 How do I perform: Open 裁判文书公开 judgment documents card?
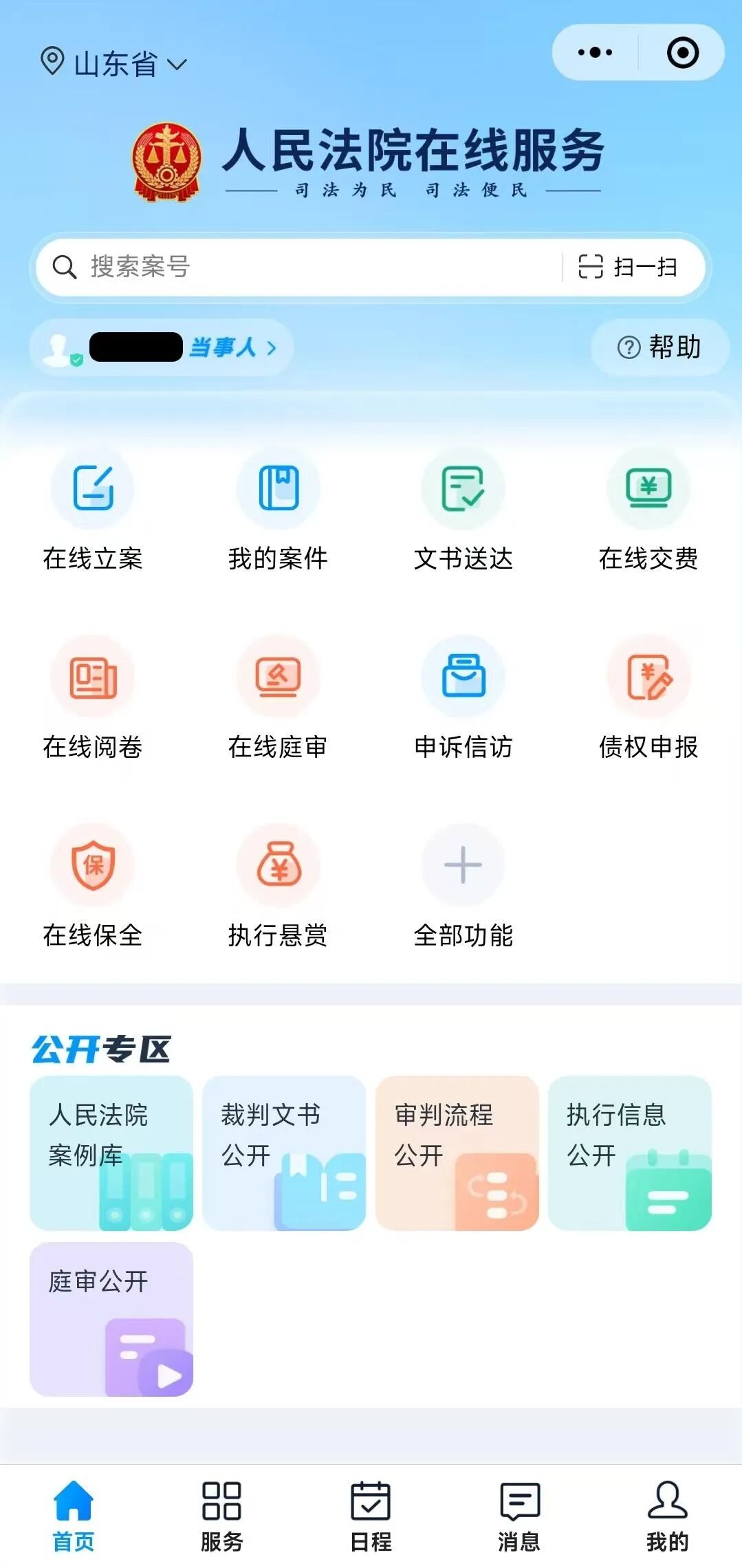[284, 1155]
